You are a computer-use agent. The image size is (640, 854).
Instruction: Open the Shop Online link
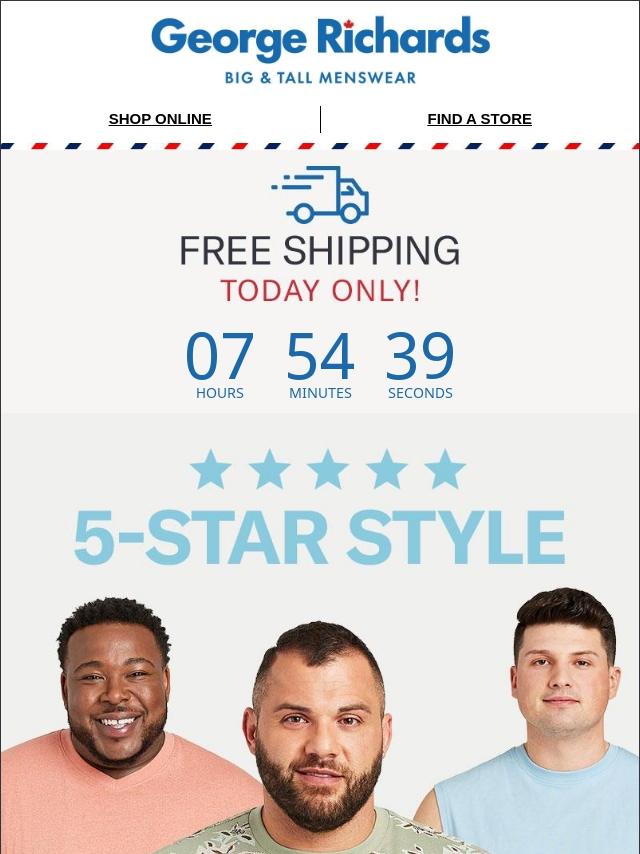pos(160,119)
